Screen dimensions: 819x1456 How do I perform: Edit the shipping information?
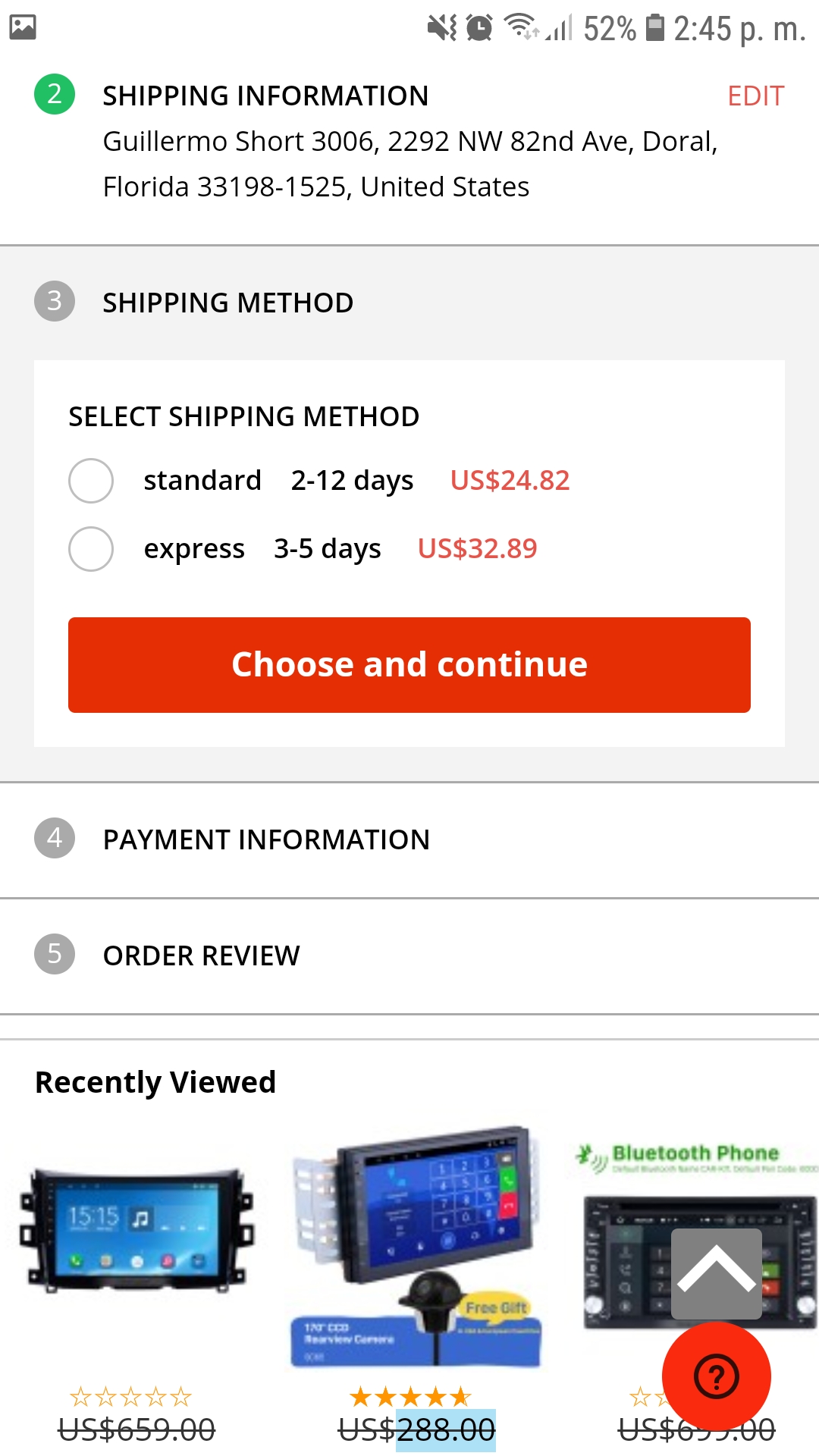[755, 96]
